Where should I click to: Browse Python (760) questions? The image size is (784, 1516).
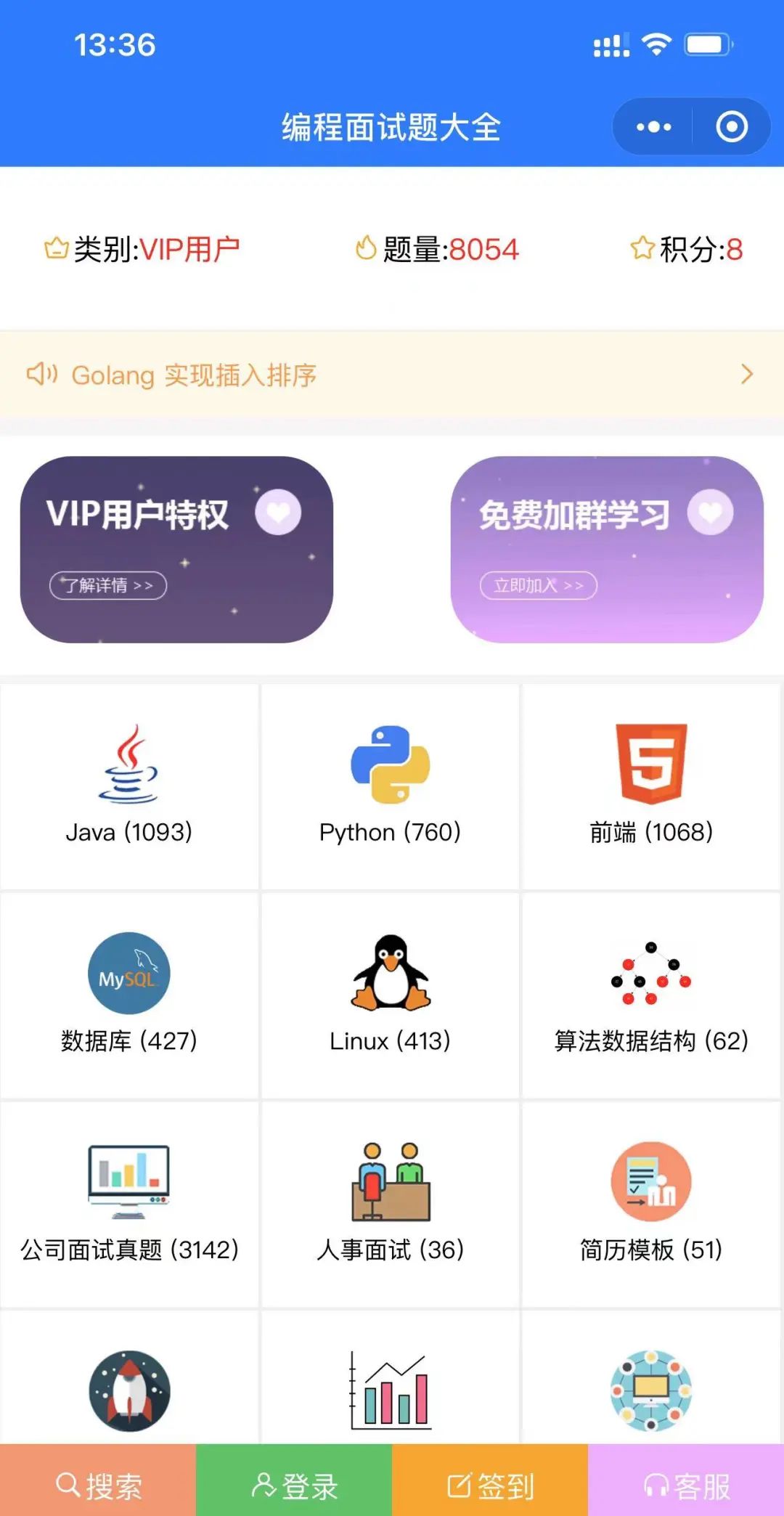pyautogui.click(x=391, y=786)
